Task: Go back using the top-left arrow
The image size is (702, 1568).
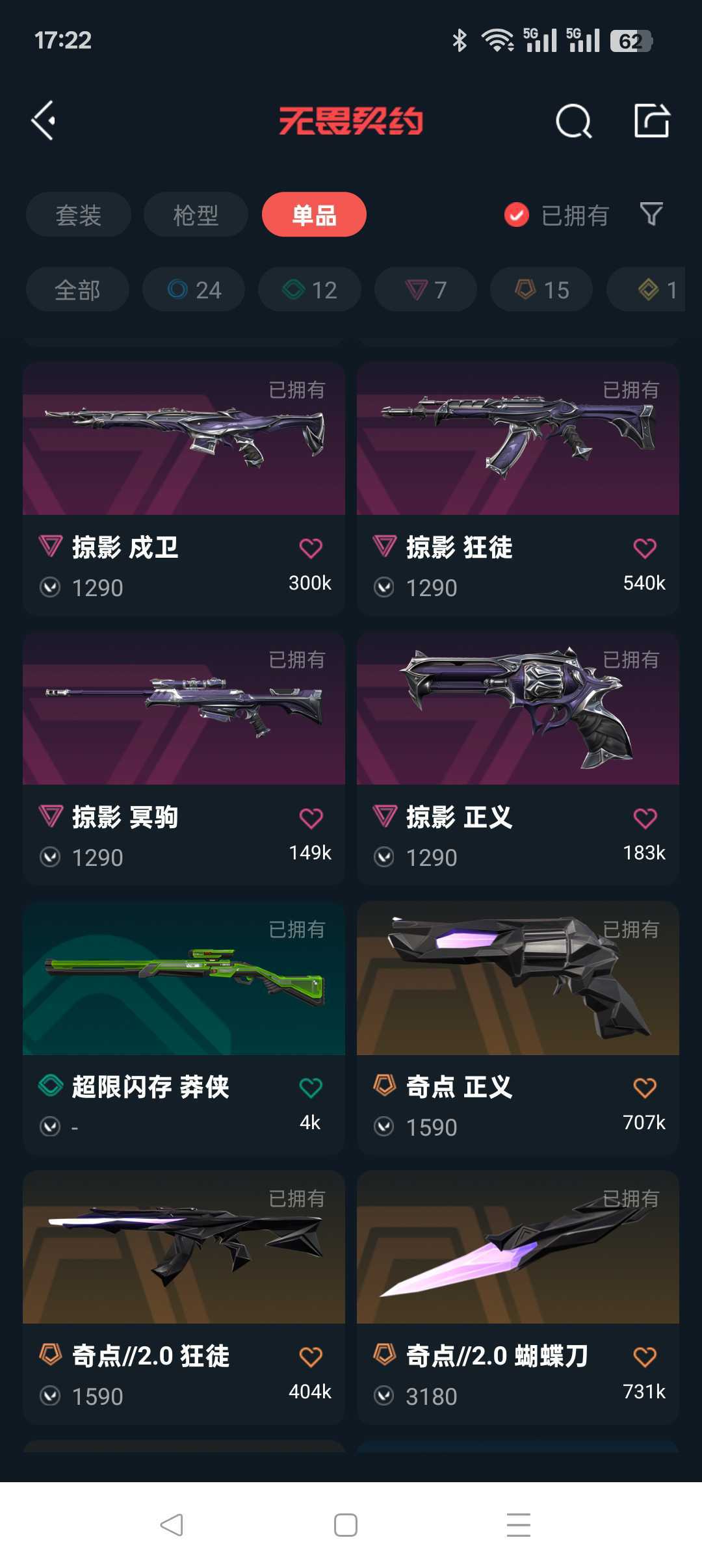Action: click(44, 120)
